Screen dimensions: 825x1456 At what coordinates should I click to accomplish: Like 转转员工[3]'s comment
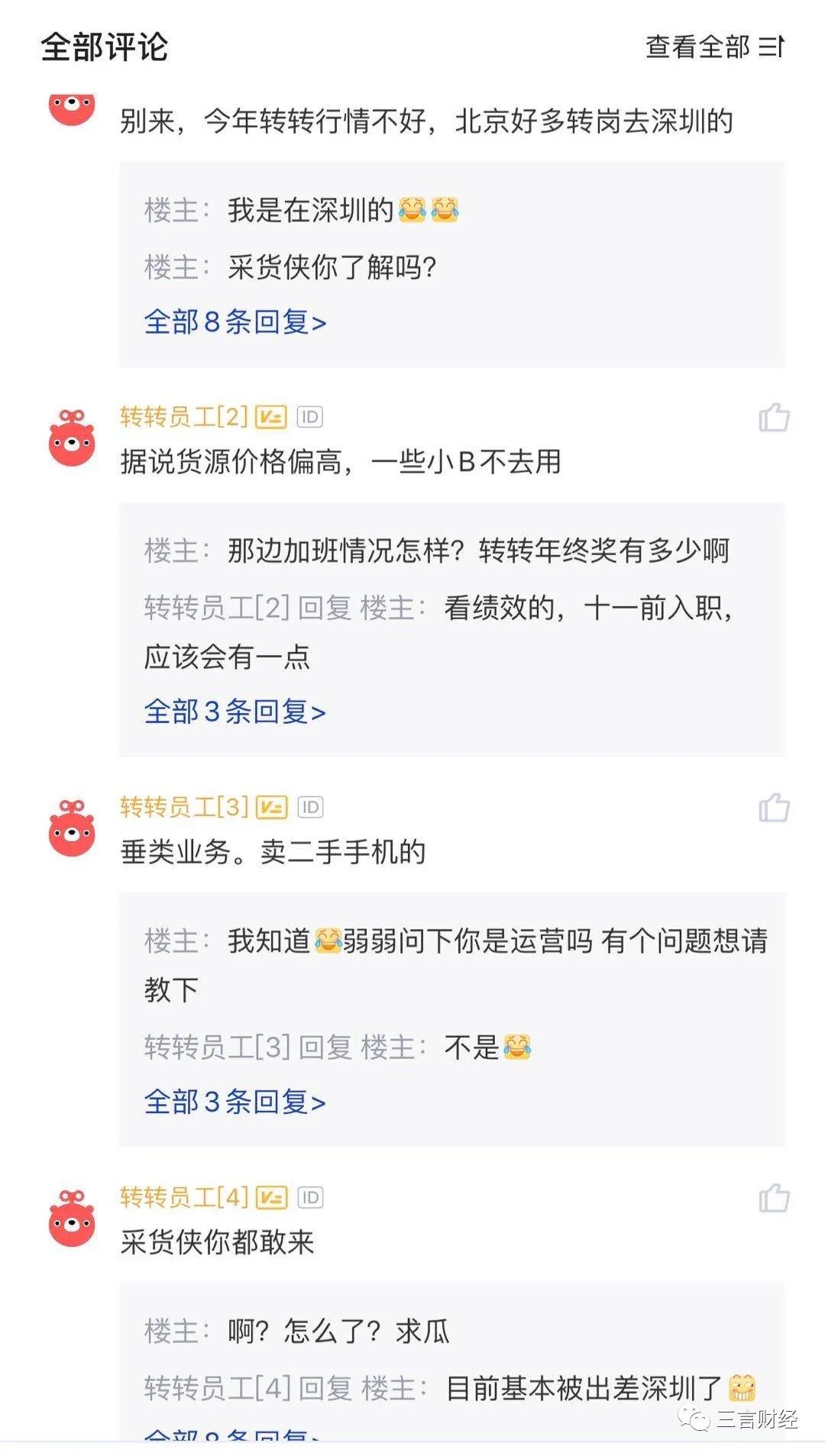pos(774,807)
